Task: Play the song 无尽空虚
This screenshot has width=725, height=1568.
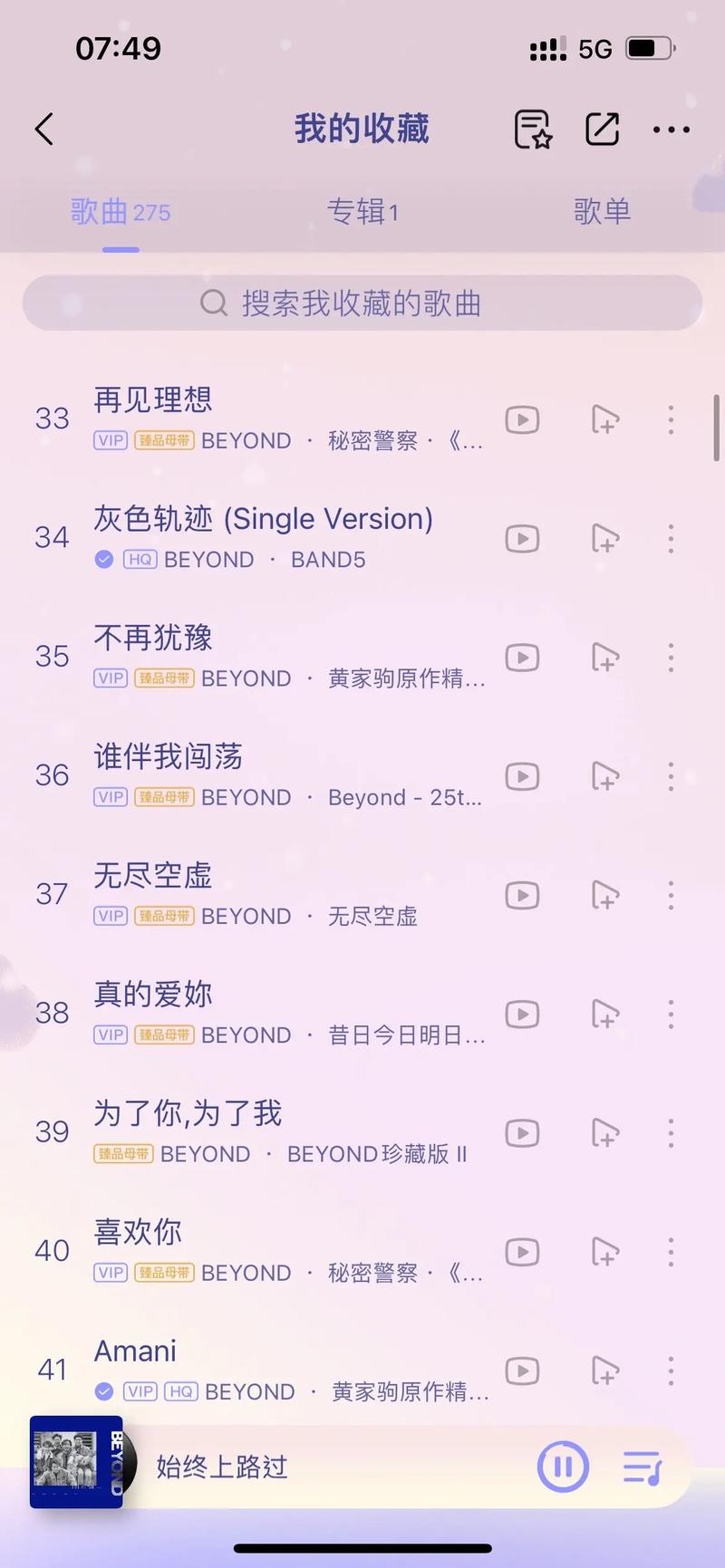Action: pyautogui.click(x=272, y=894)
